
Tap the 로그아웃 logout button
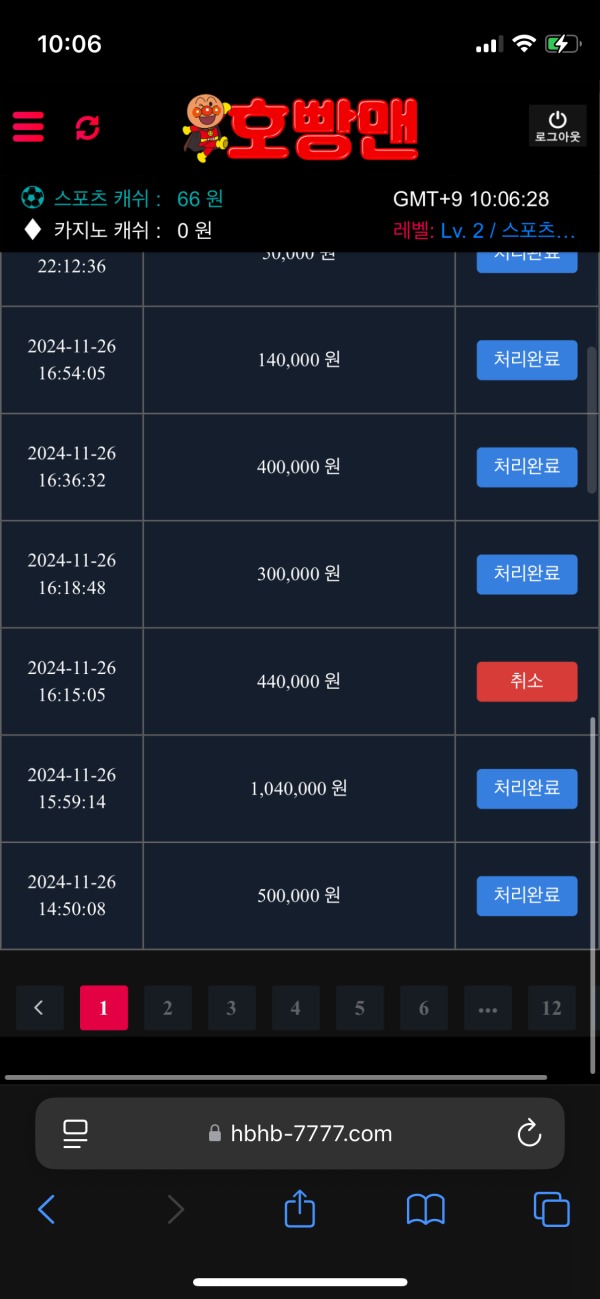tap(557, 127)
